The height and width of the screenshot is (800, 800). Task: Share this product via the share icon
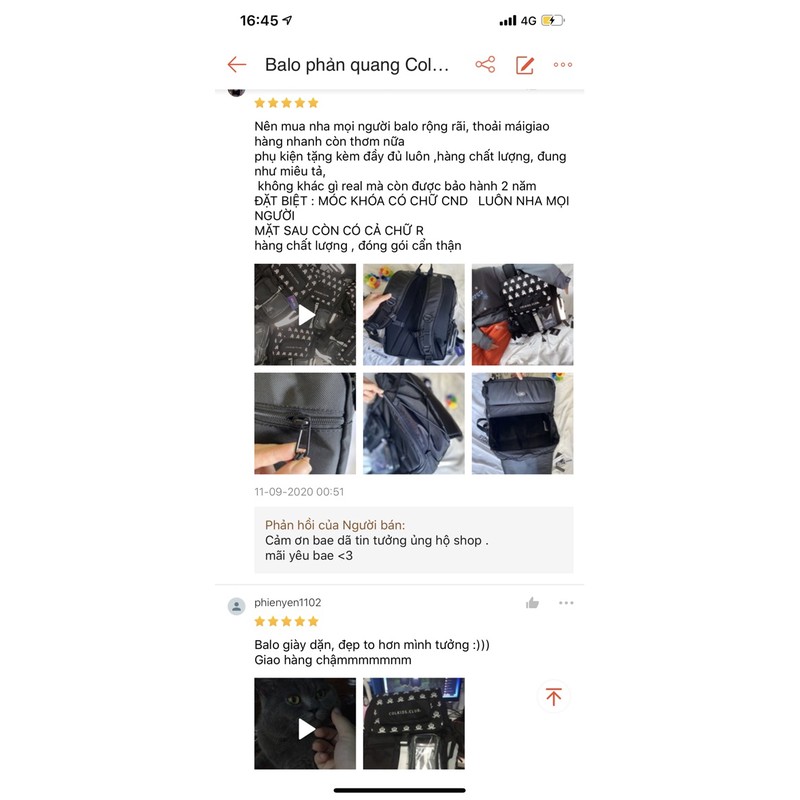485,65
